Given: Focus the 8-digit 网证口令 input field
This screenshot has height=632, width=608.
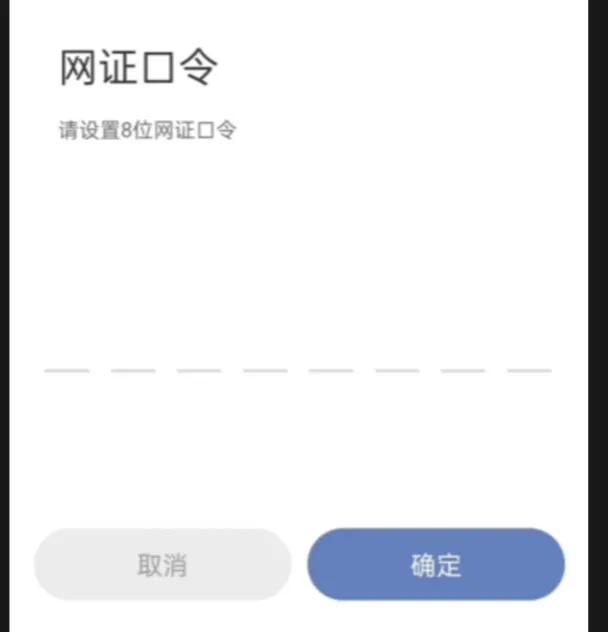Looking at the screenshot, I should [x=297, y=355].
